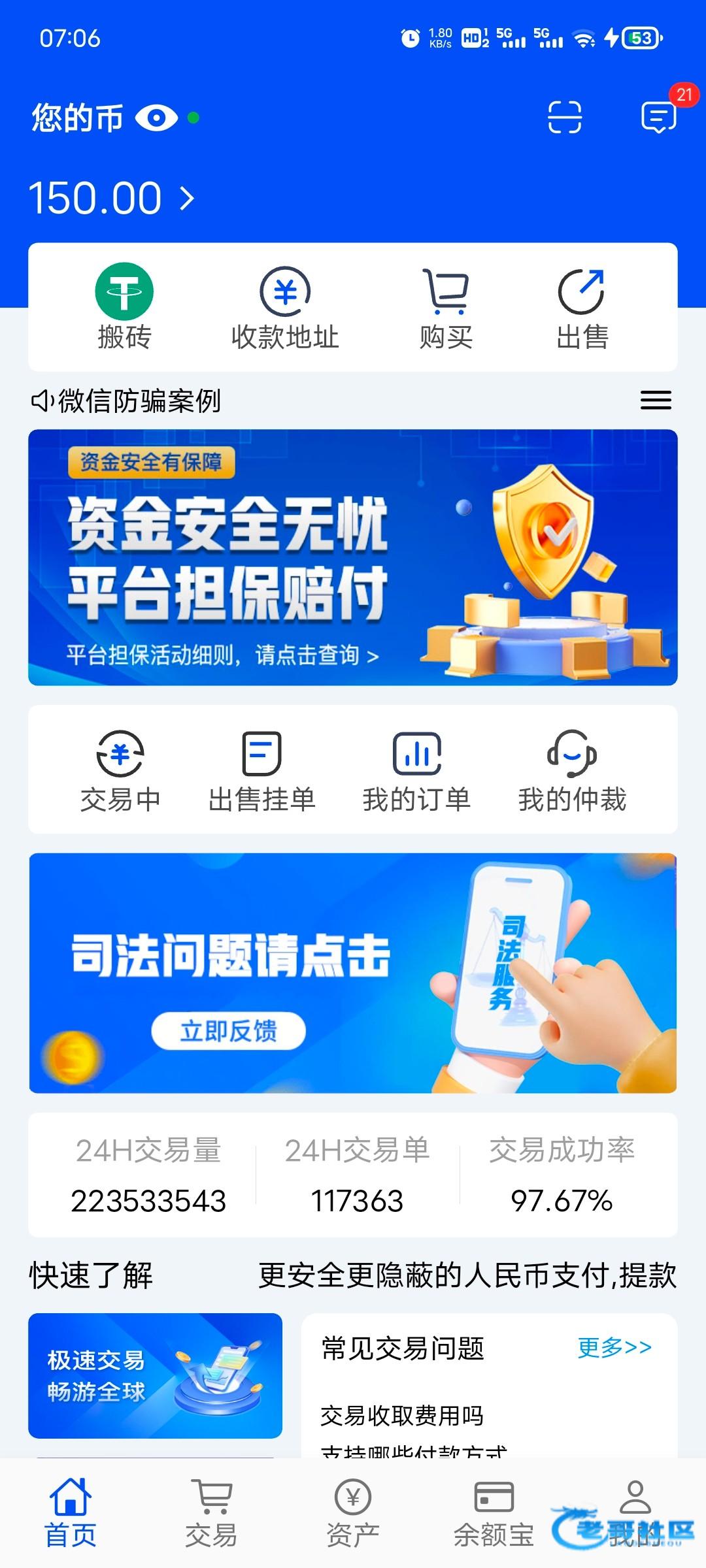Open the announcements list menu icon
Screen dimensions: 706x1568
pos(656,400)
